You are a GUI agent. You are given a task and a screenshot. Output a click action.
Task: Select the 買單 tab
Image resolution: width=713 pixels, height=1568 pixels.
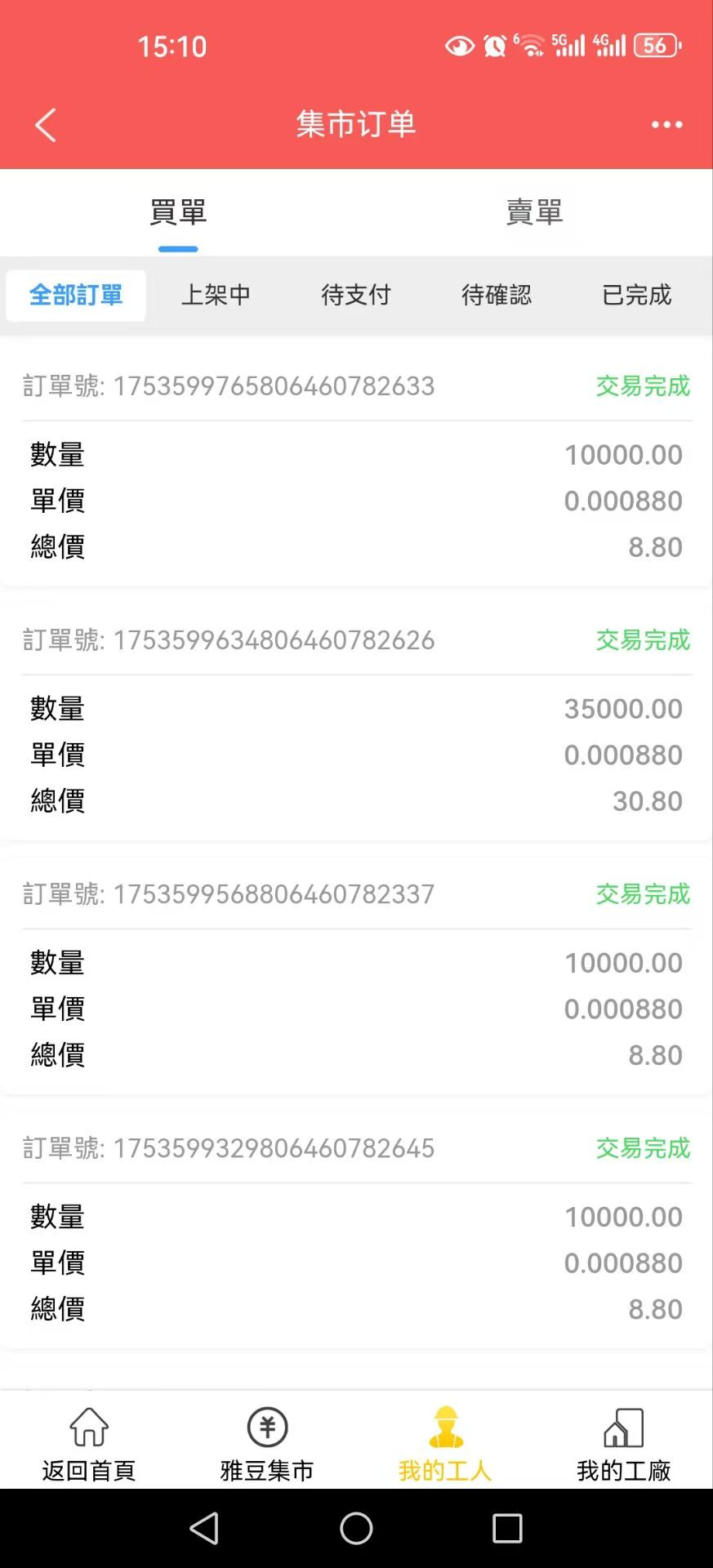178,212
